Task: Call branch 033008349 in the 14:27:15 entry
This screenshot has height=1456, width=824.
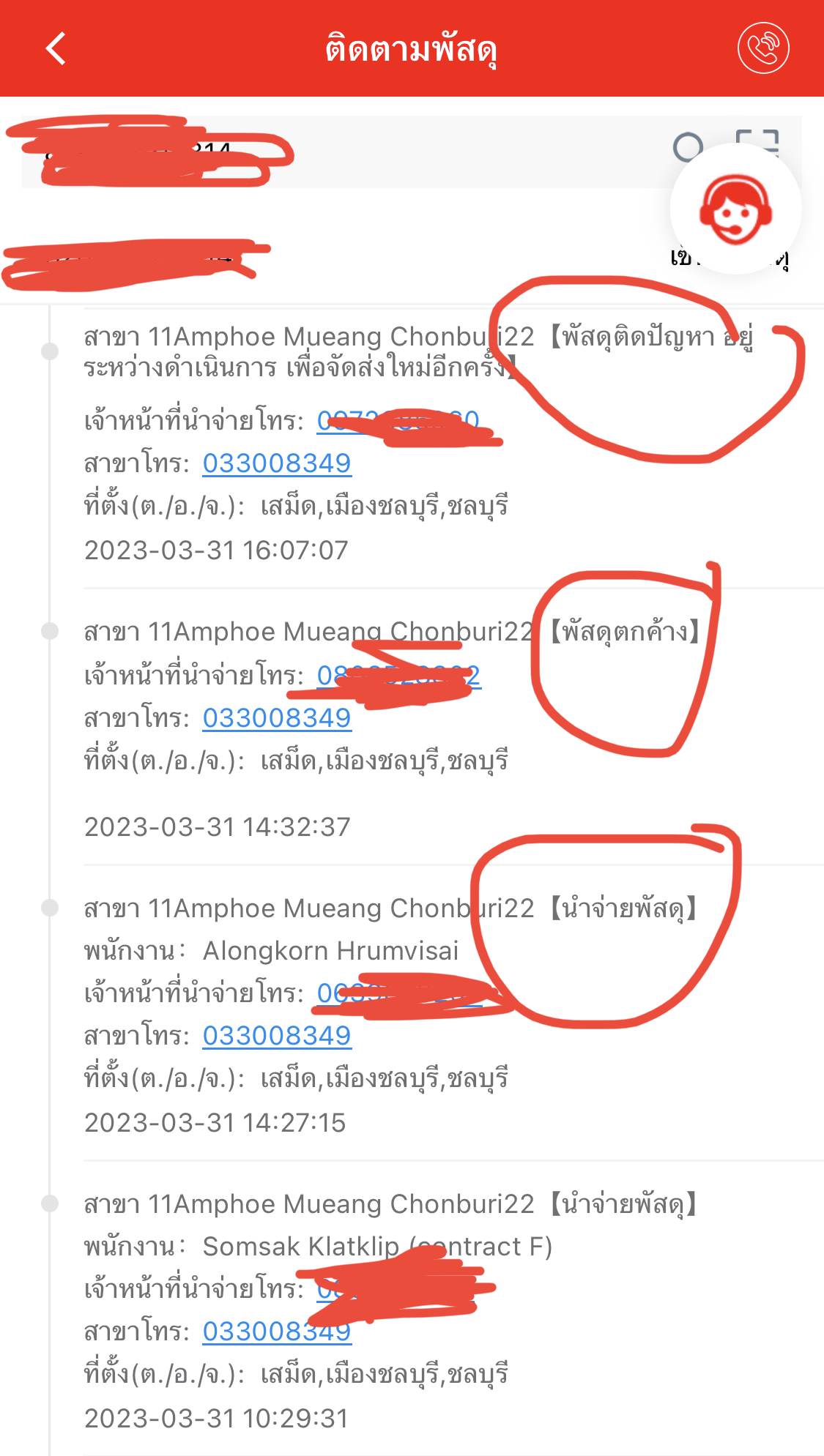Action: click(x=276, y=1036)
